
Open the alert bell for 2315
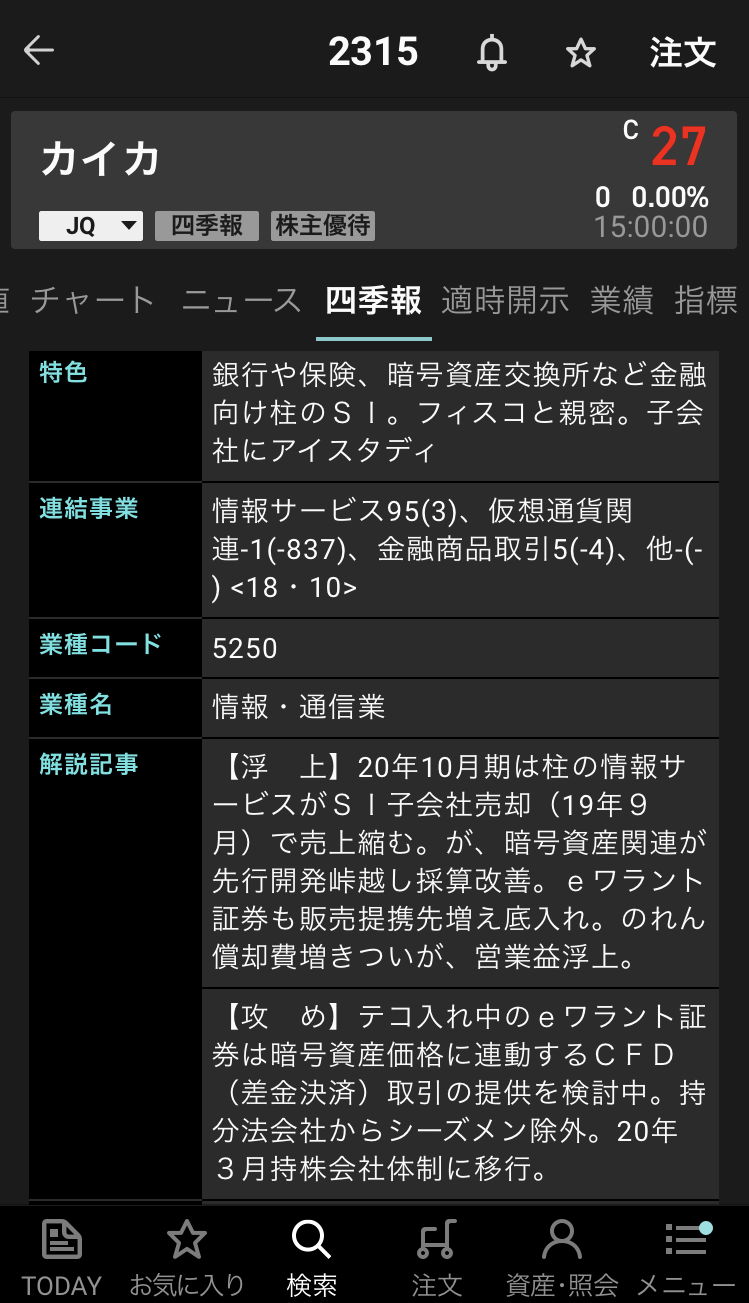[x=491, y=52]
